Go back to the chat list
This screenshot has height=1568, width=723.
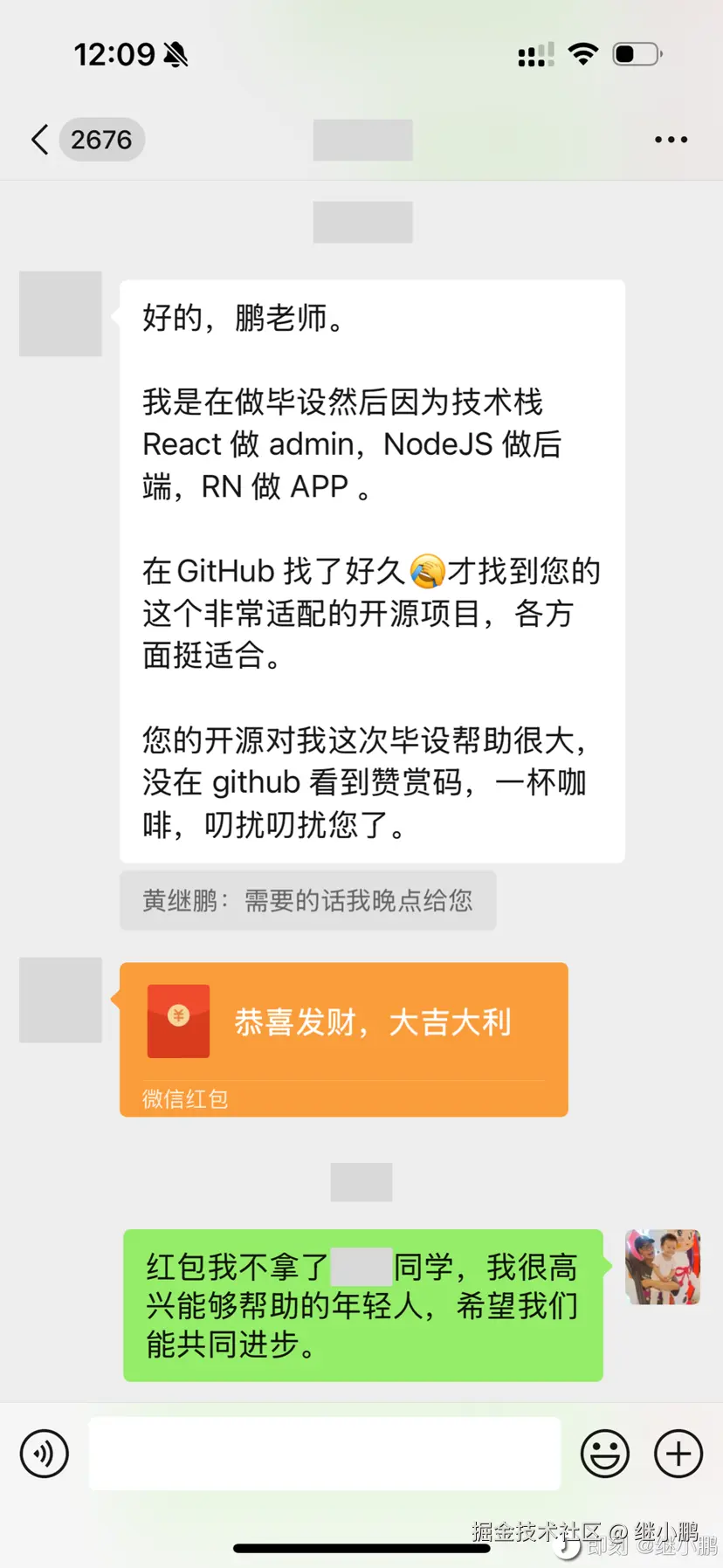point(40,140)
